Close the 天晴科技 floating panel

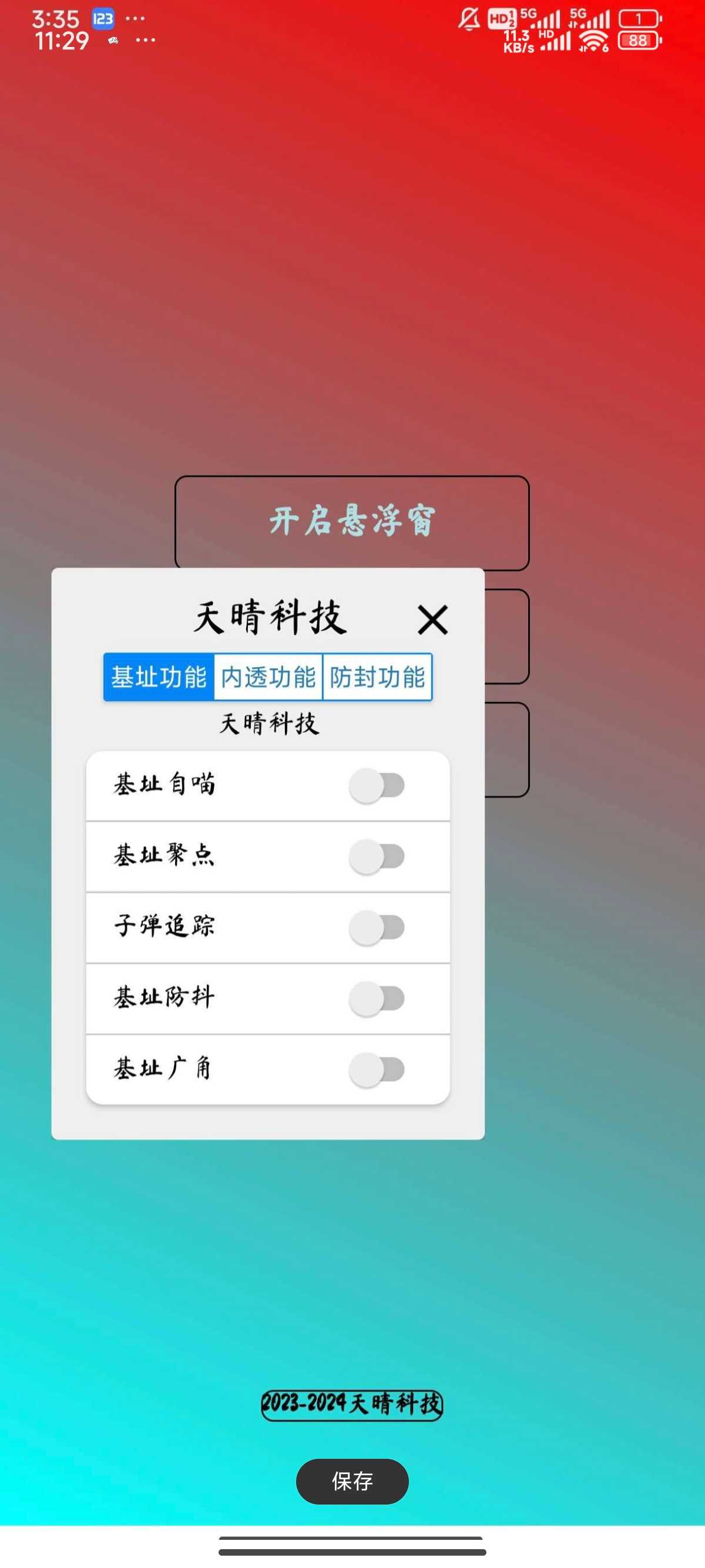[432, 620]
